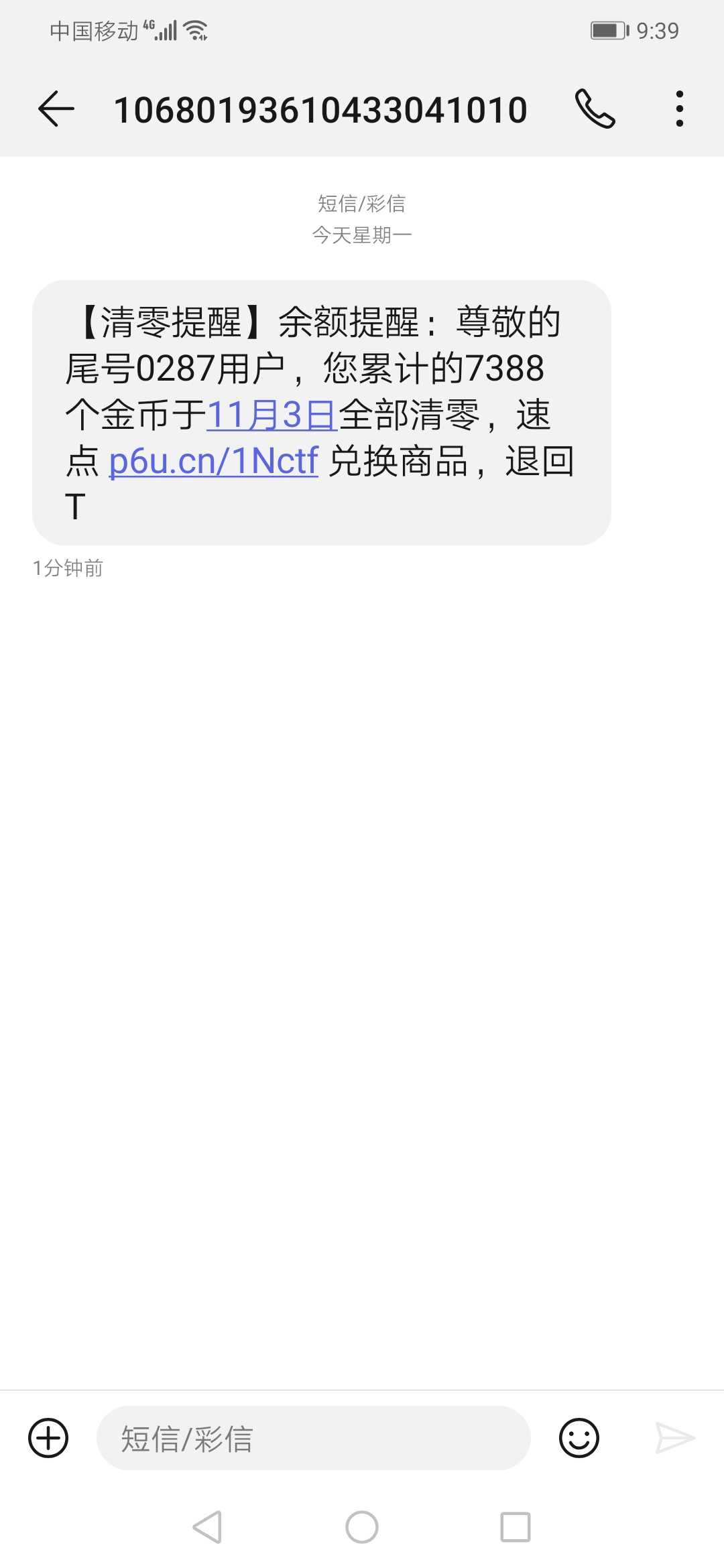The height and width of the screenshot is (1568, 724).
Task: Tap the system home circle button
Action: coord(362,1527)
